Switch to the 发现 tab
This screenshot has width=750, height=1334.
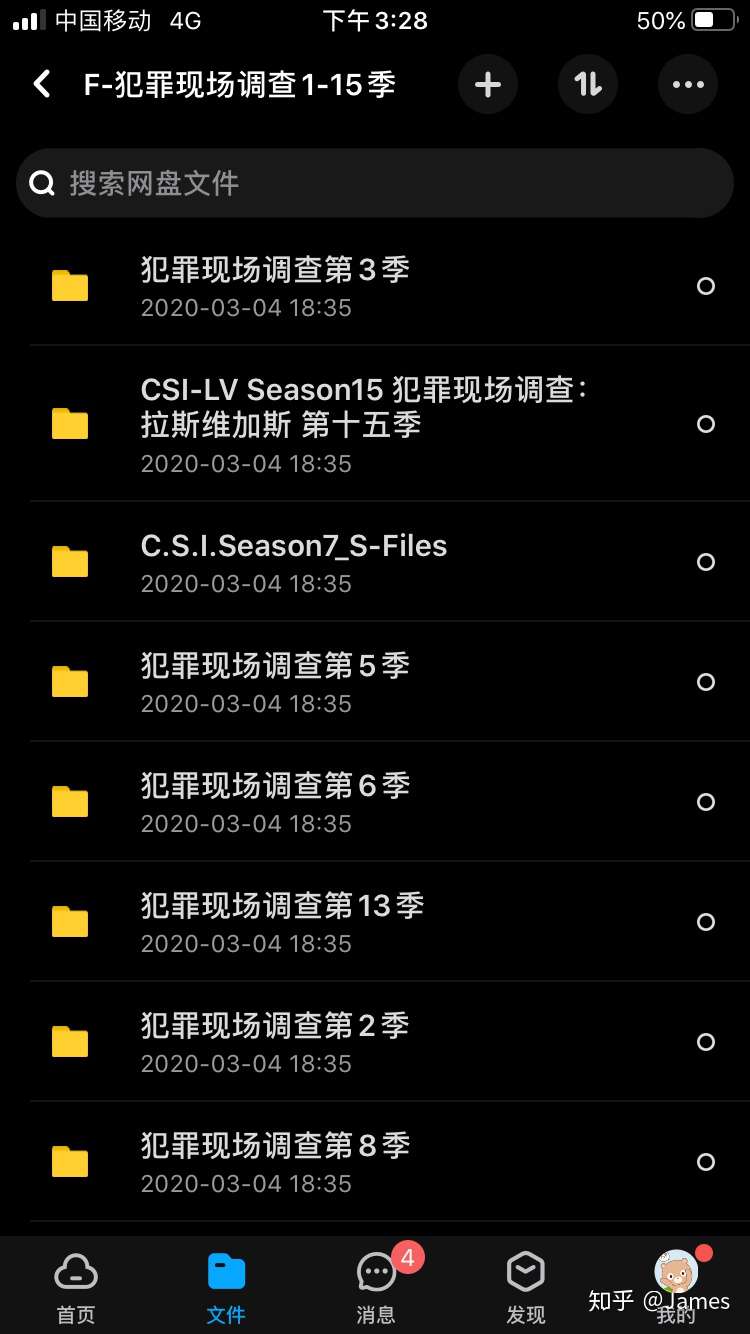(x=526, y=1286)
